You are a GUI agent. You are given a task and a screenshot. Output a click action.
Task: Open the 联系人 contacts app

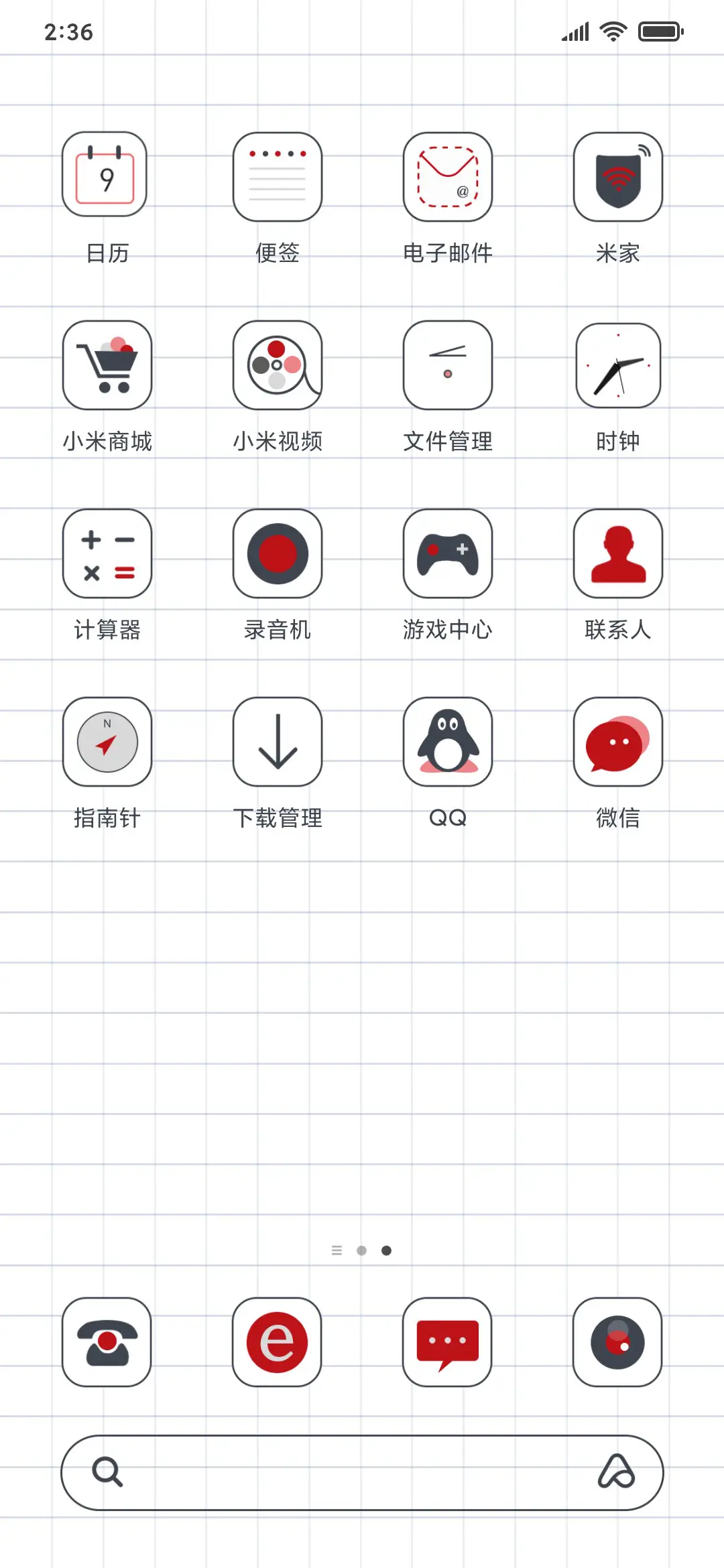pyautogui.click(x=617, y=554)
